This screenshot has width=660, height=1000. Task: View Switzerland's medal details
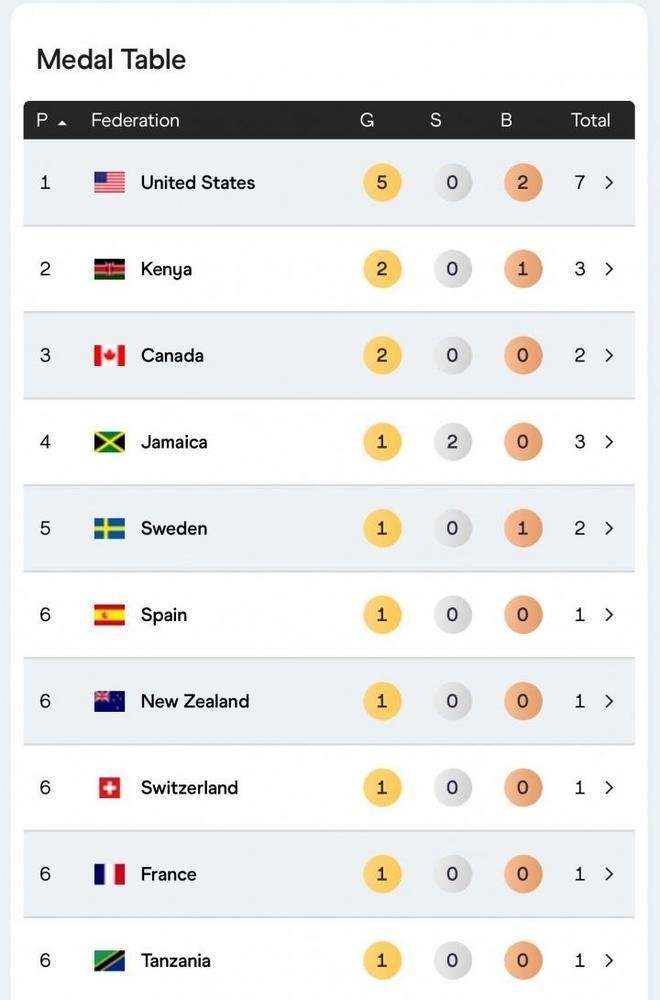tap(608, 788)
